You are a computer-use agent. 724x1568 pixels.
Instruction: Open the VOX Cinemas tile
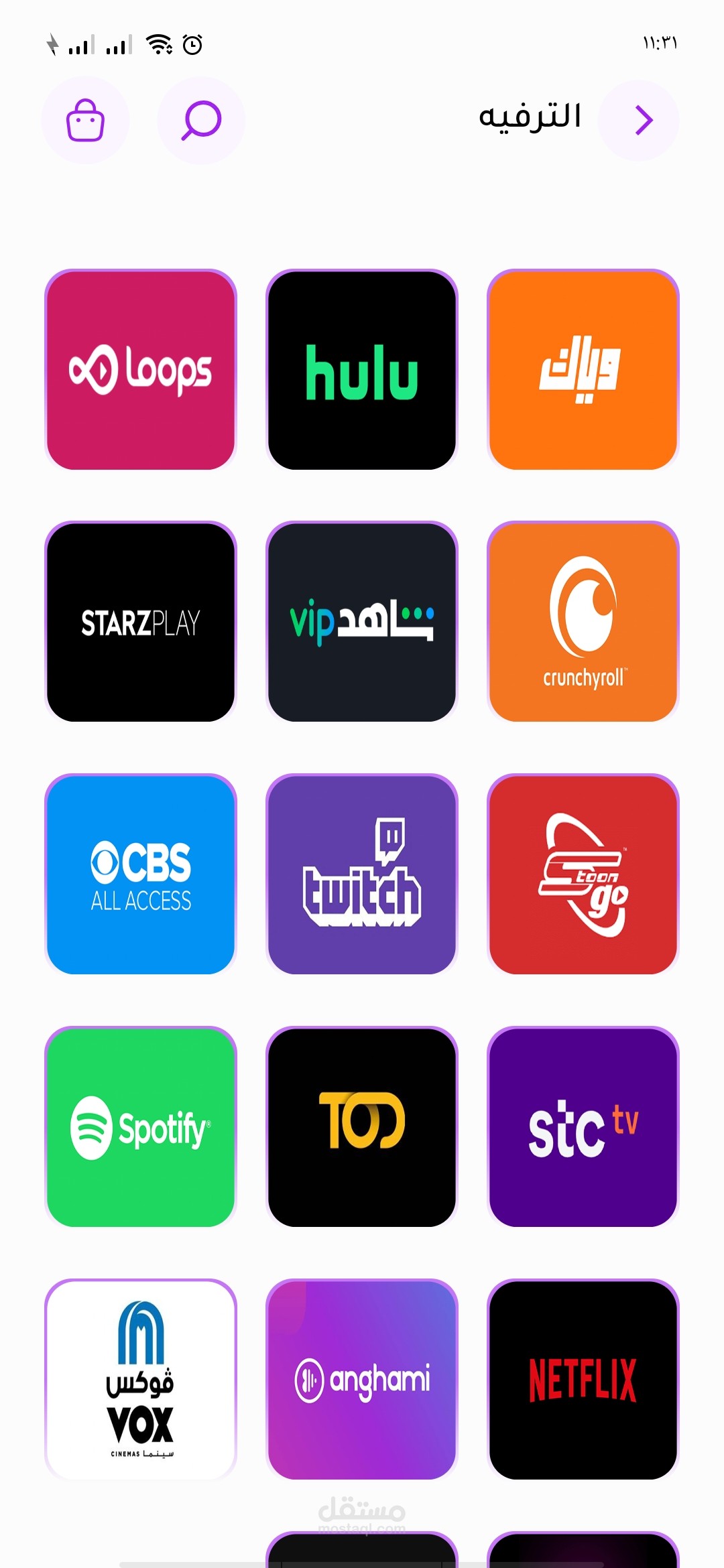click(141, 1379)
